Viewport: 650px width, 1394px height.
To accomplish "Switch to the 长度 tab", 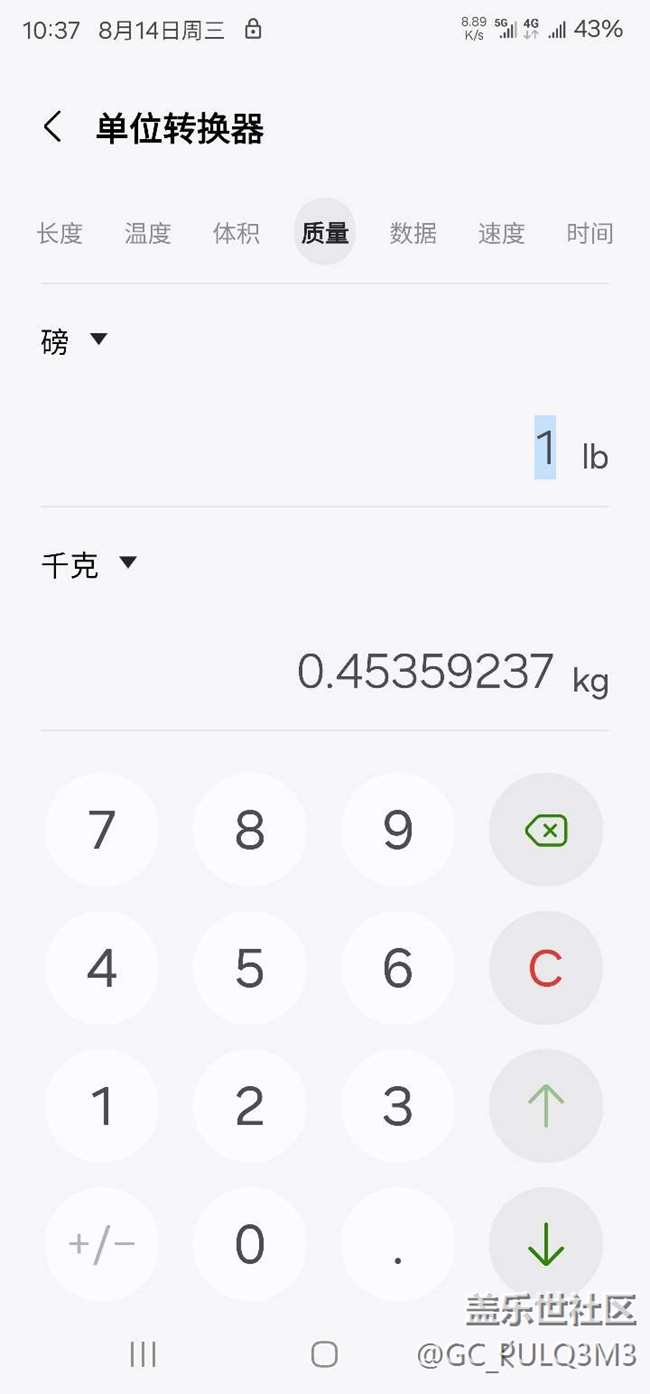I will click(60, 233).
